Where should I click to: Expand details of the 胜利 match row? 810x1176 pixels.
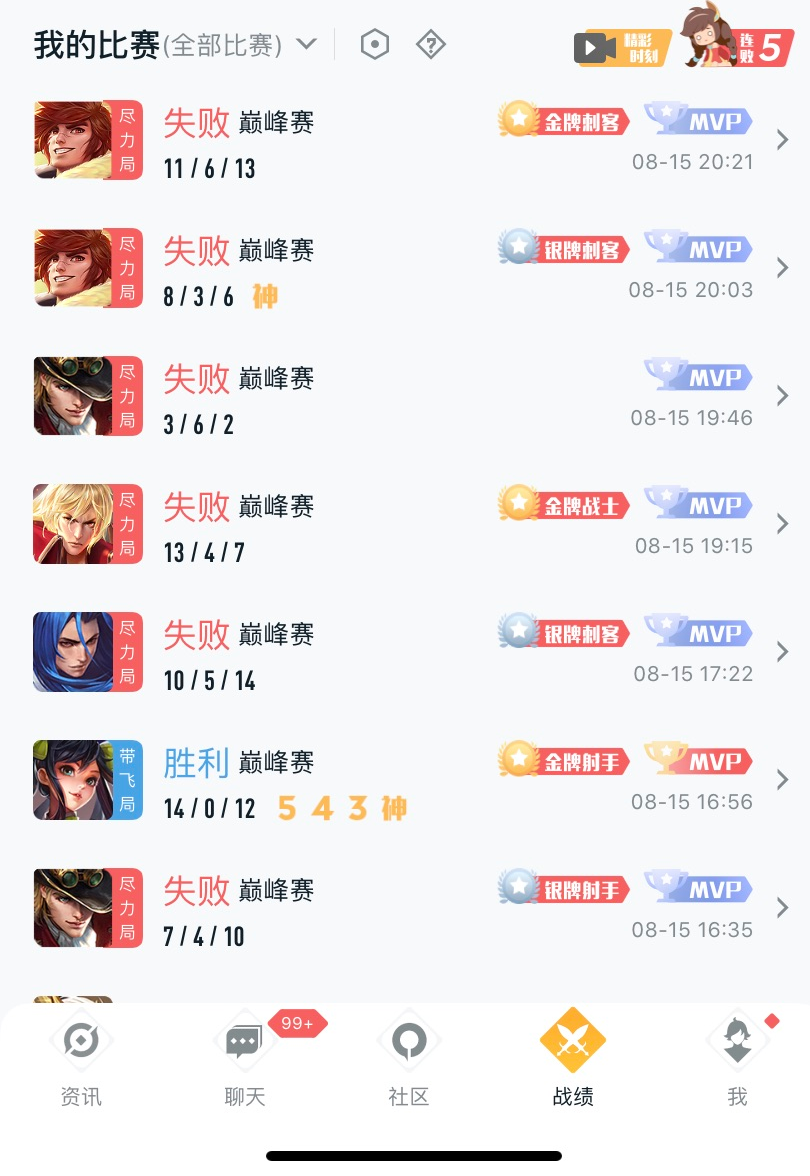tap(783, 780)
